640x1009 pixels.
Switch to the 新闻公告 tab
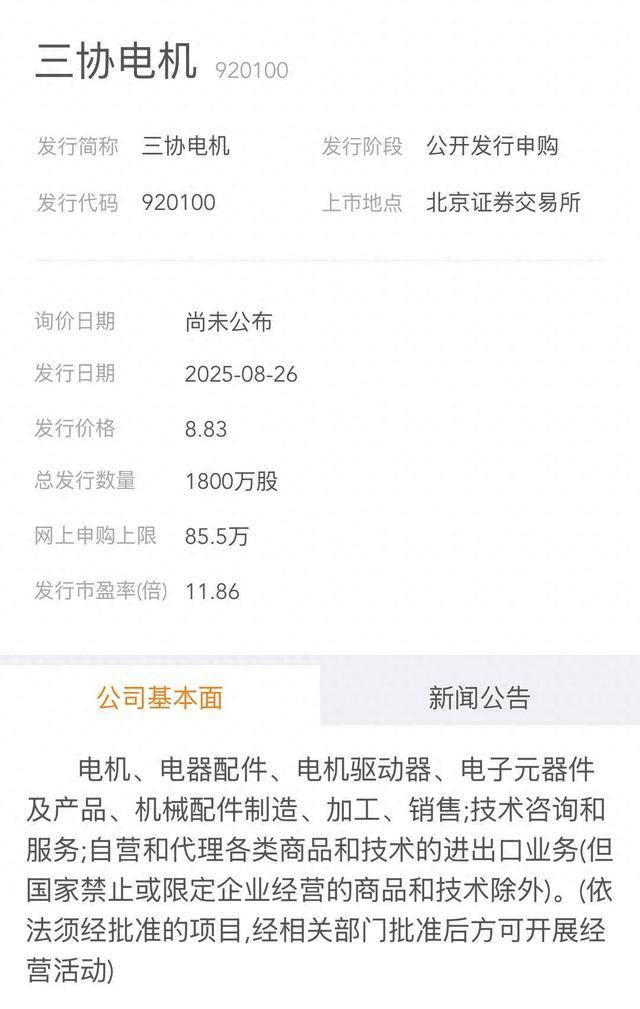click(479, 697)
